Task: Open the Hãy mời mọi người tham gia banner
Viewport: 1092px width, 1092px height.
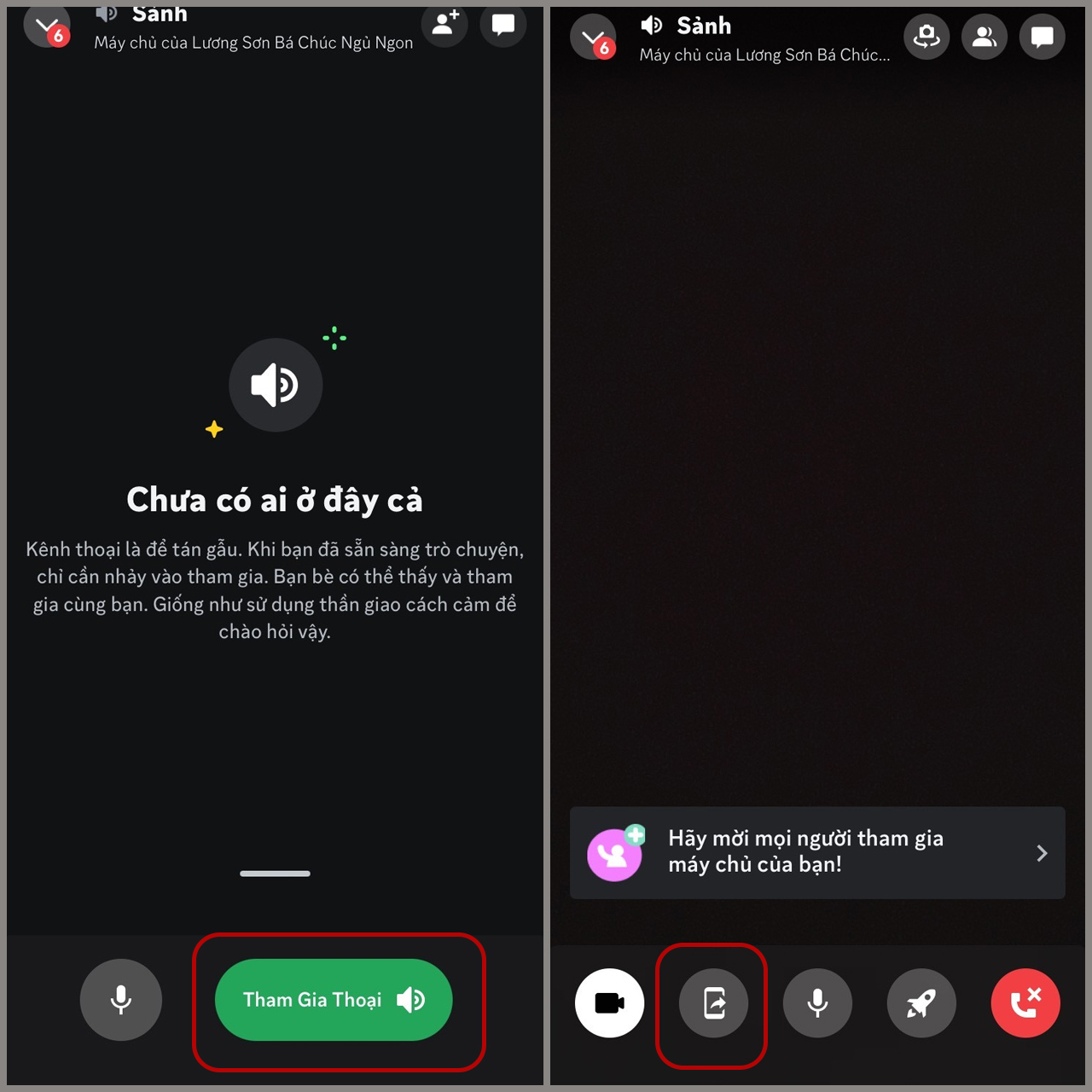Action: 817,852
